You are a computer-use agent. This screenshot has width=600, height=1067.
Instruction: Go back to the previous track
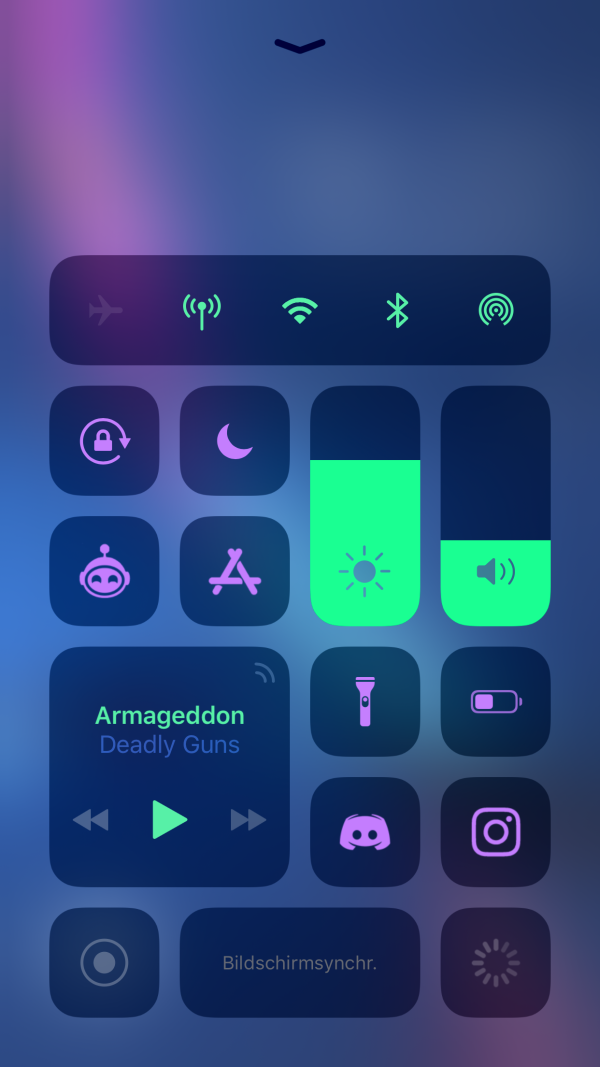click(x=91, y=820)
